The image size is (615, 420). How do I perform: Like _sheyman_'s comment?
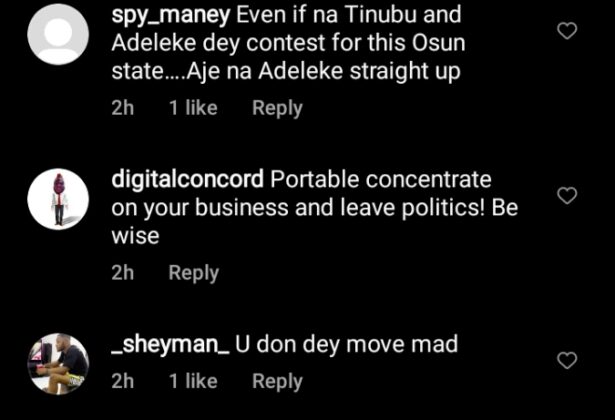pos(567,359)
